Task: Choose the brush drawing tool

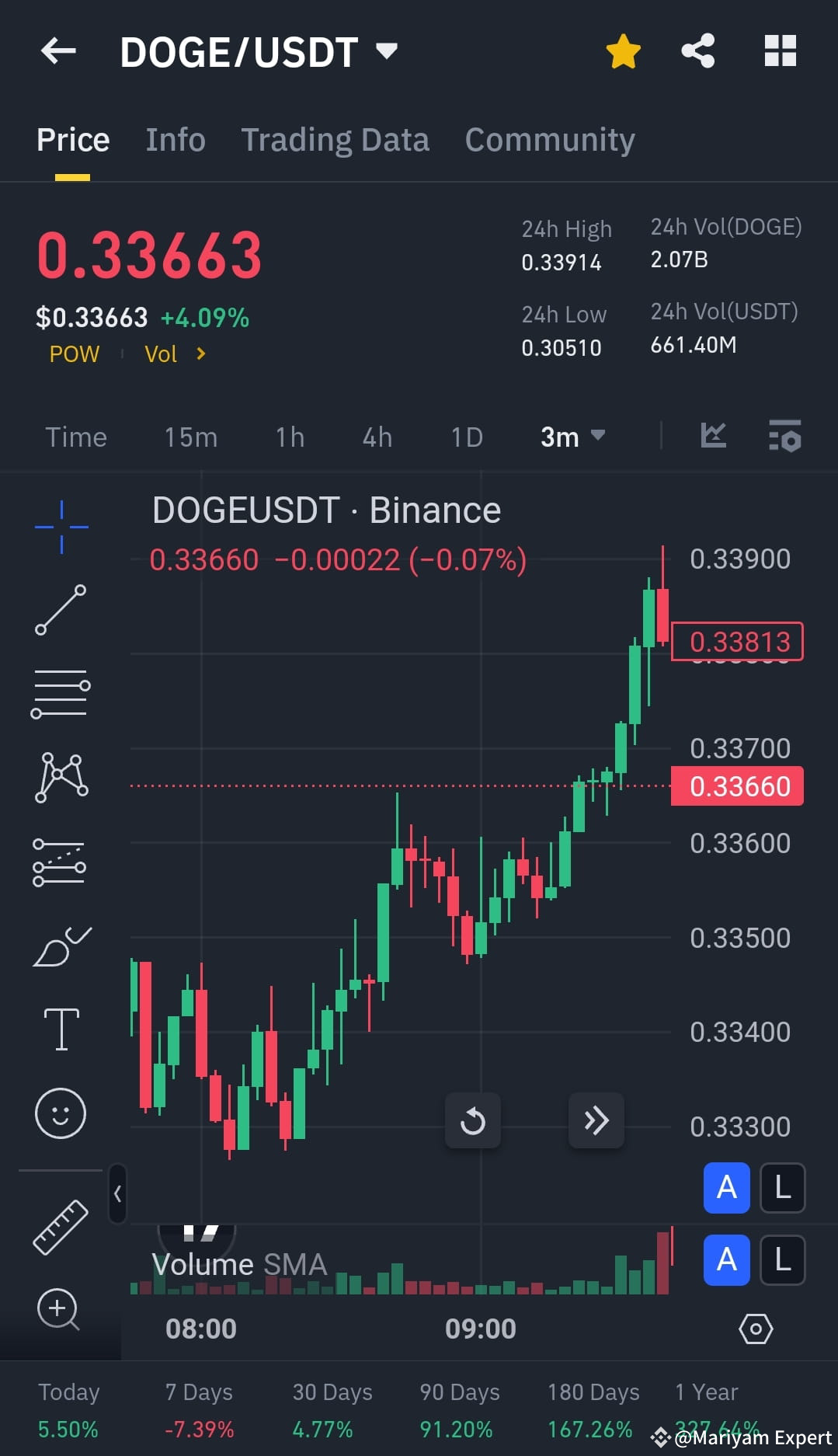Action: [61, 948]
